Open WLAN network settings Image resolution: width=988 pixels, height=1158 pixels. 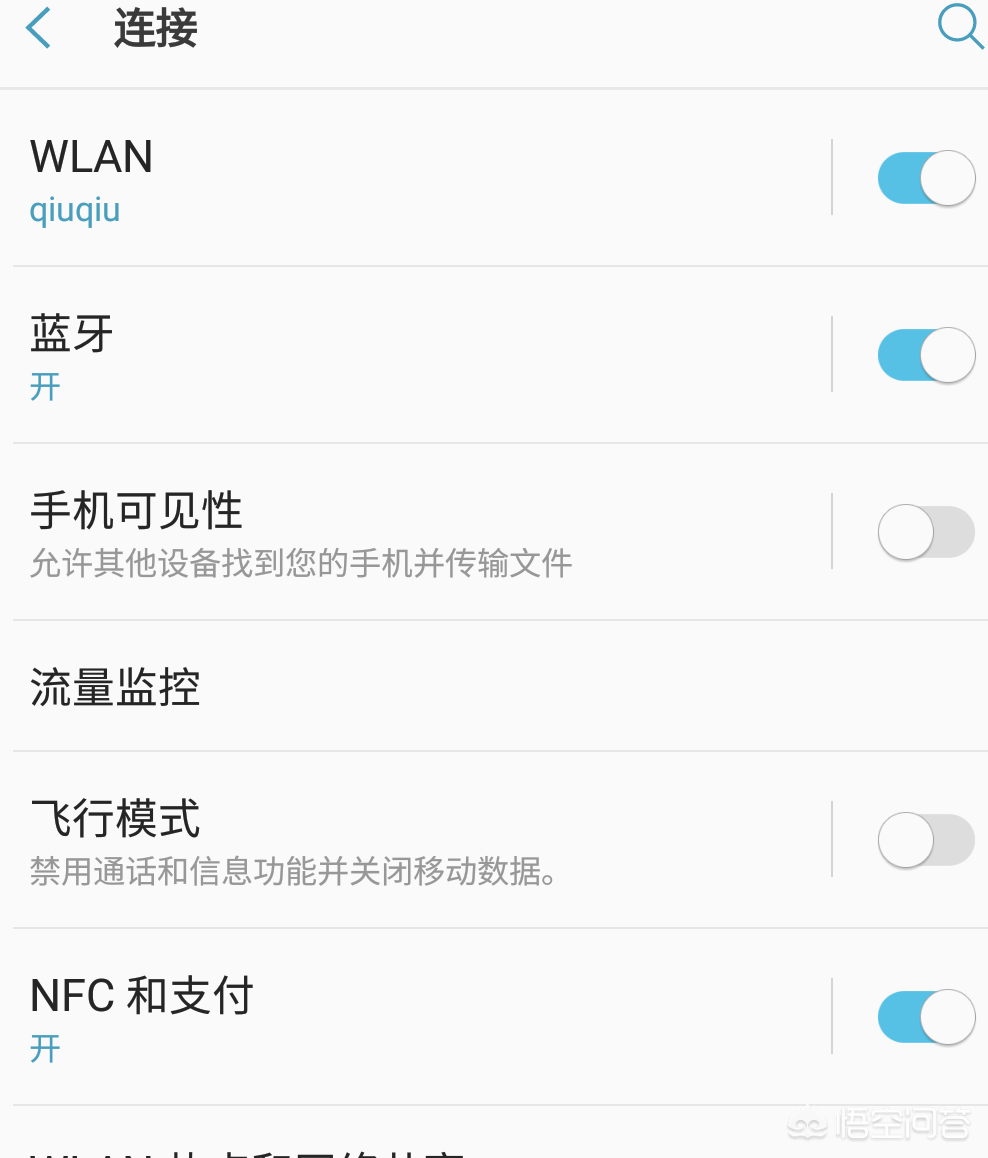pos(400,180)
